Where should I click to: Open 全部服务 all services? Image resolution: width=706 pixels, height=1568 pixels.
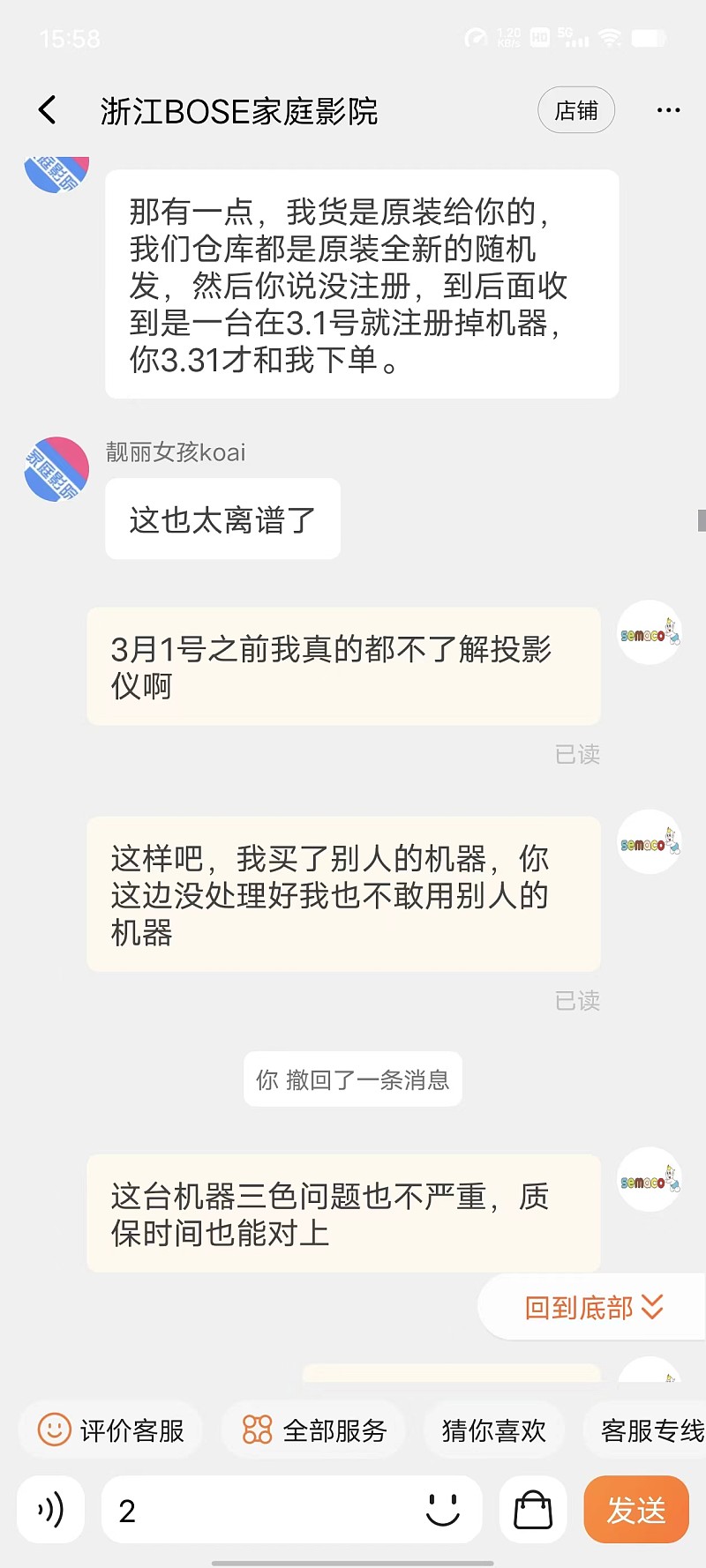pyautogui.click(x=314, y=1430)
